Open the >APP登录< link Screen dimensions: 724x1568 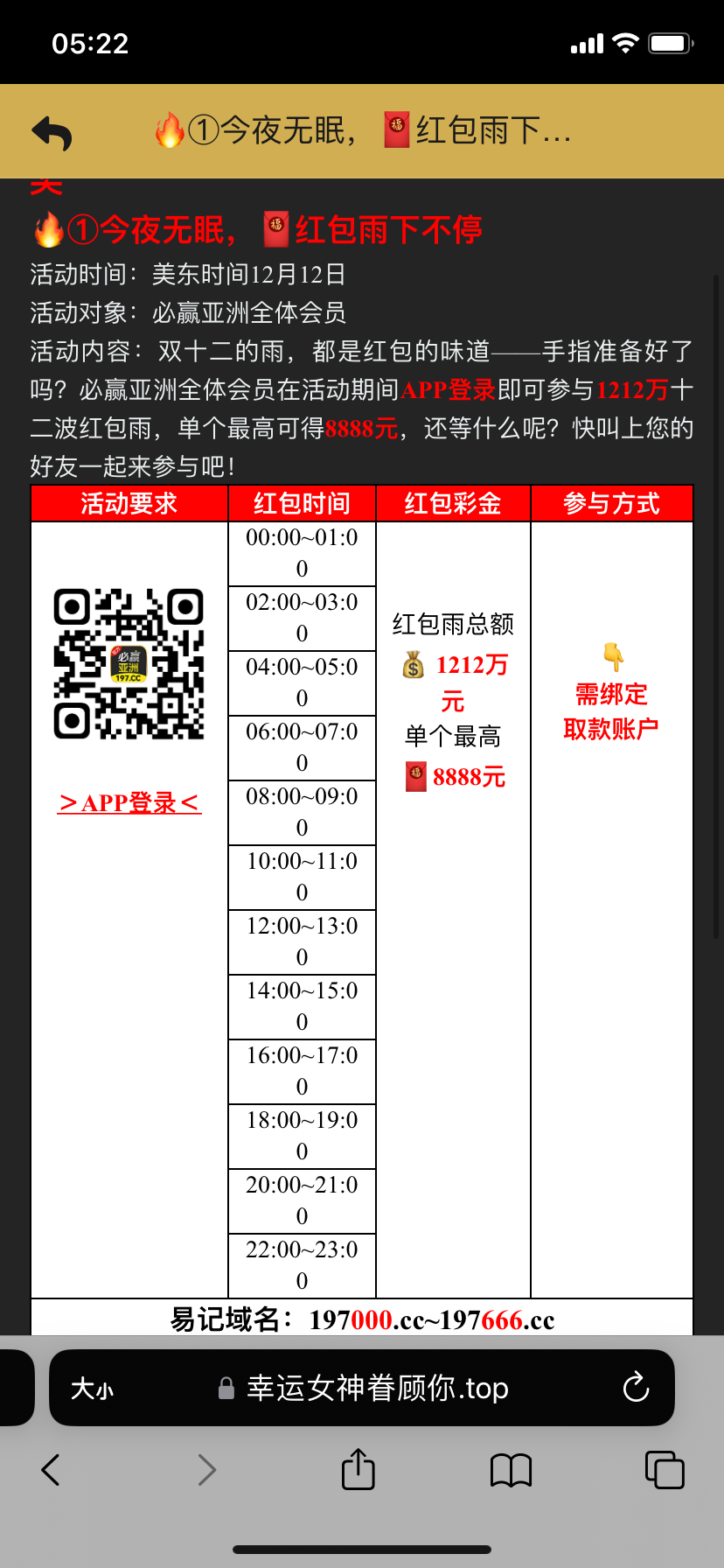tap(129, 802)
